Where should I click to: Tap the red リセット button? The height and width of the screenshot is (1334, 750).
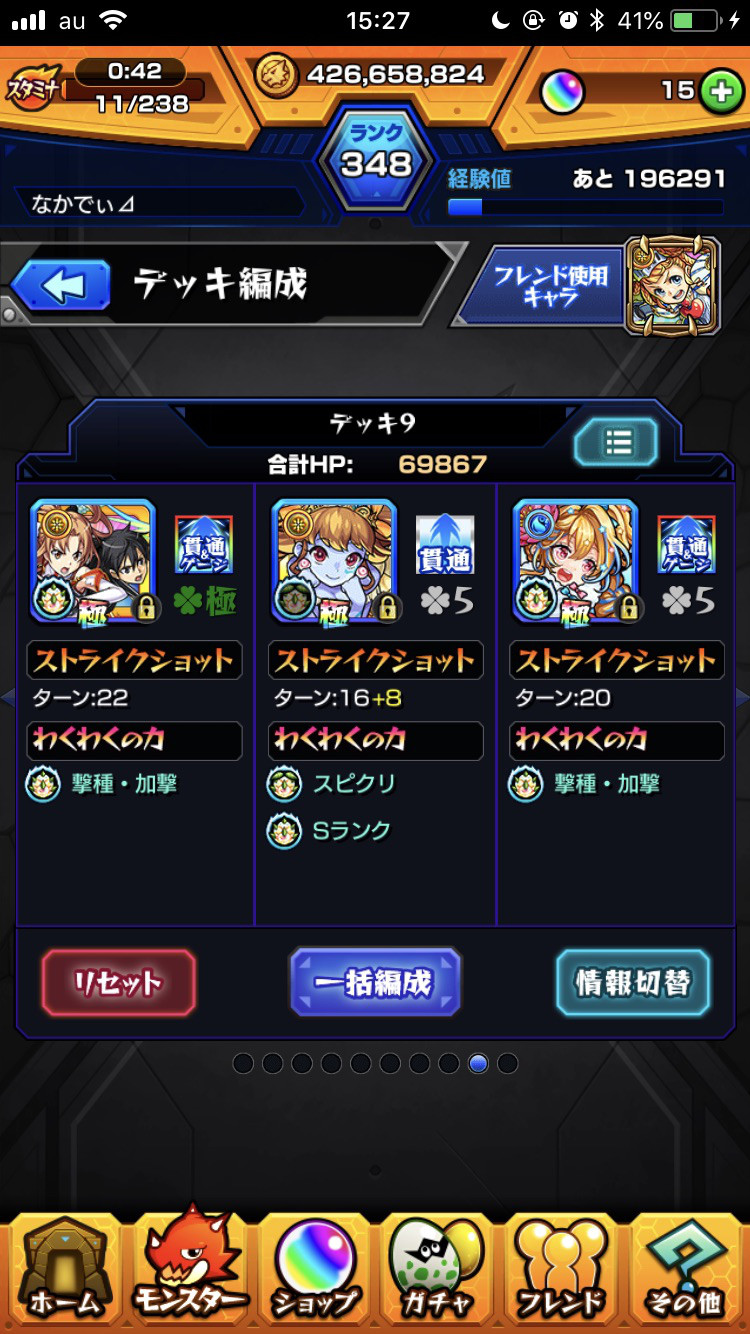(x=118, y=983)
